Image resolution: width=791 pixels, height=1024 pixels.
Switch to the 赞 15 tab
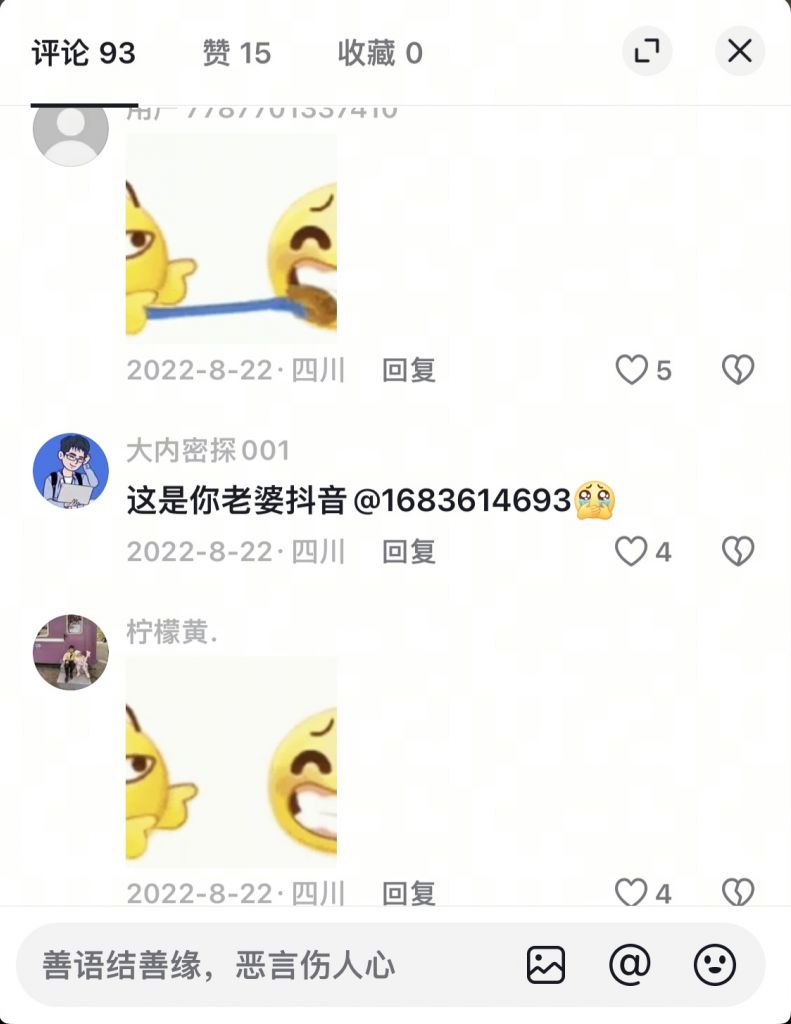[x=236, y=53]
